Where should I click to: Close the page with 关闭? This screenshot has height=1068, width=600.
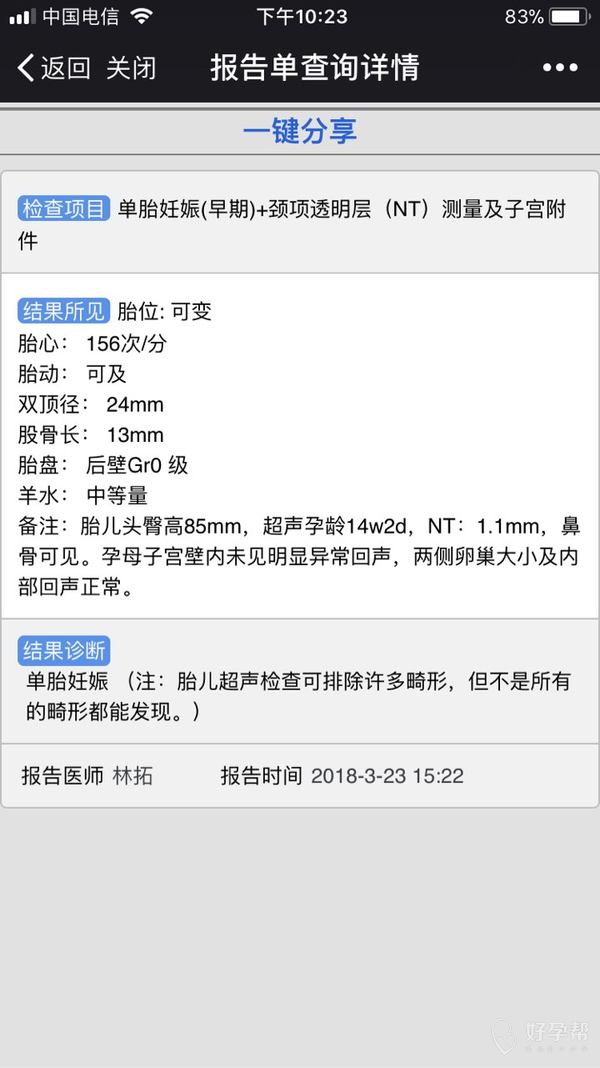tap(131, 68)
